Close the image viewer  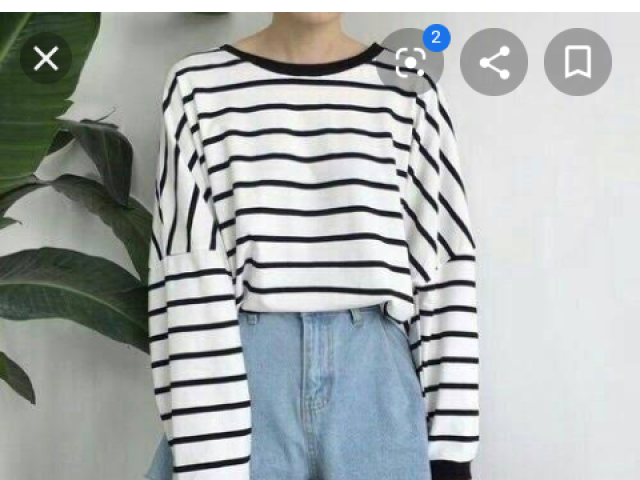(46, 59)
